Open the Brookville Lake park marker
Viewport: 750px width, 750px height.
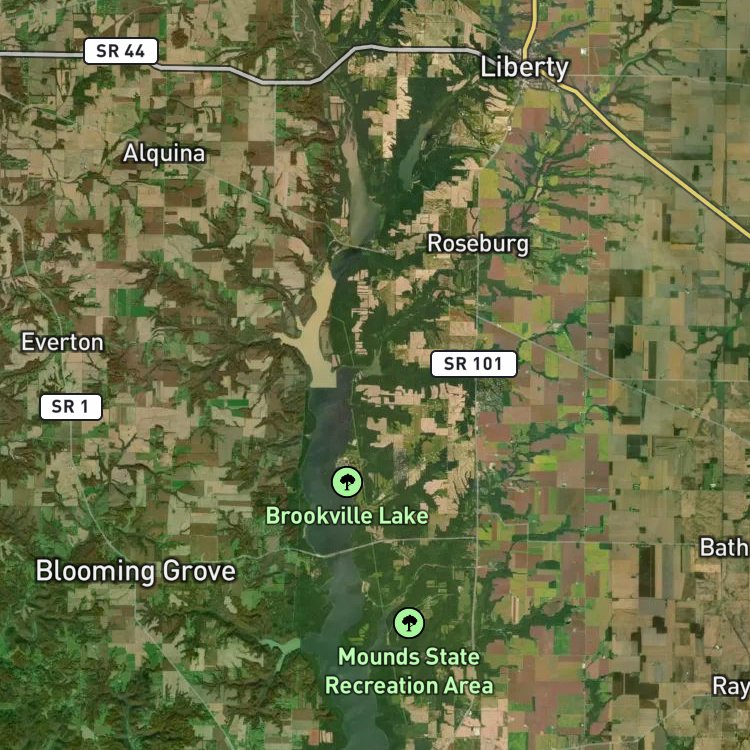tap(347, 482)
